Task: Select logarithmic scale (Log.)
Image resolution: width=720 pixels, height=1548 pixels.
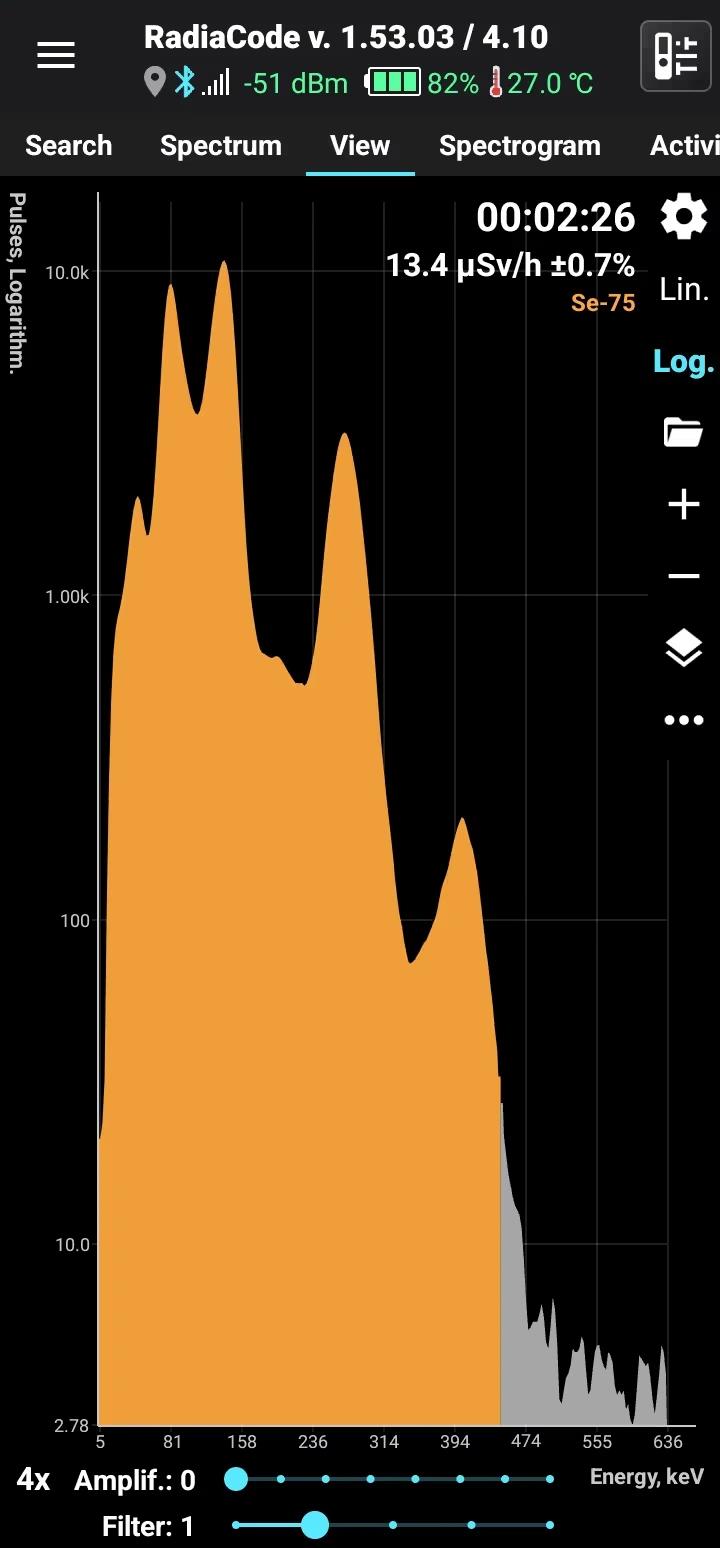Action: click(684, 362)
